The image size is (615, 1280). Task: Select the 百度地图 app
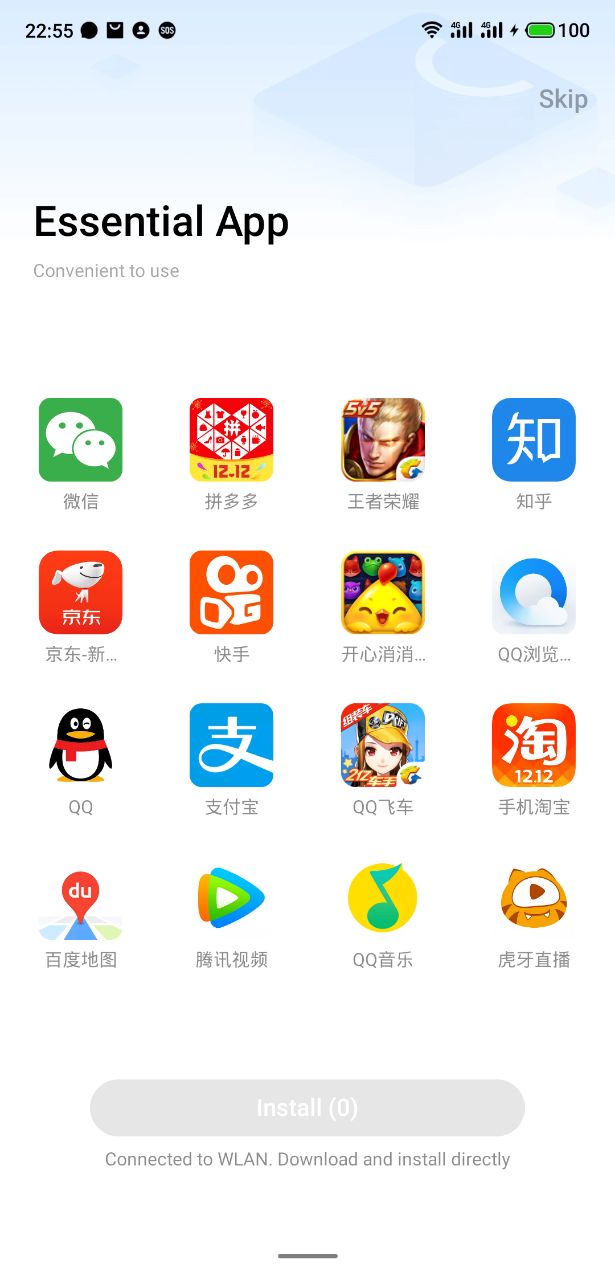tap(81, 898)
